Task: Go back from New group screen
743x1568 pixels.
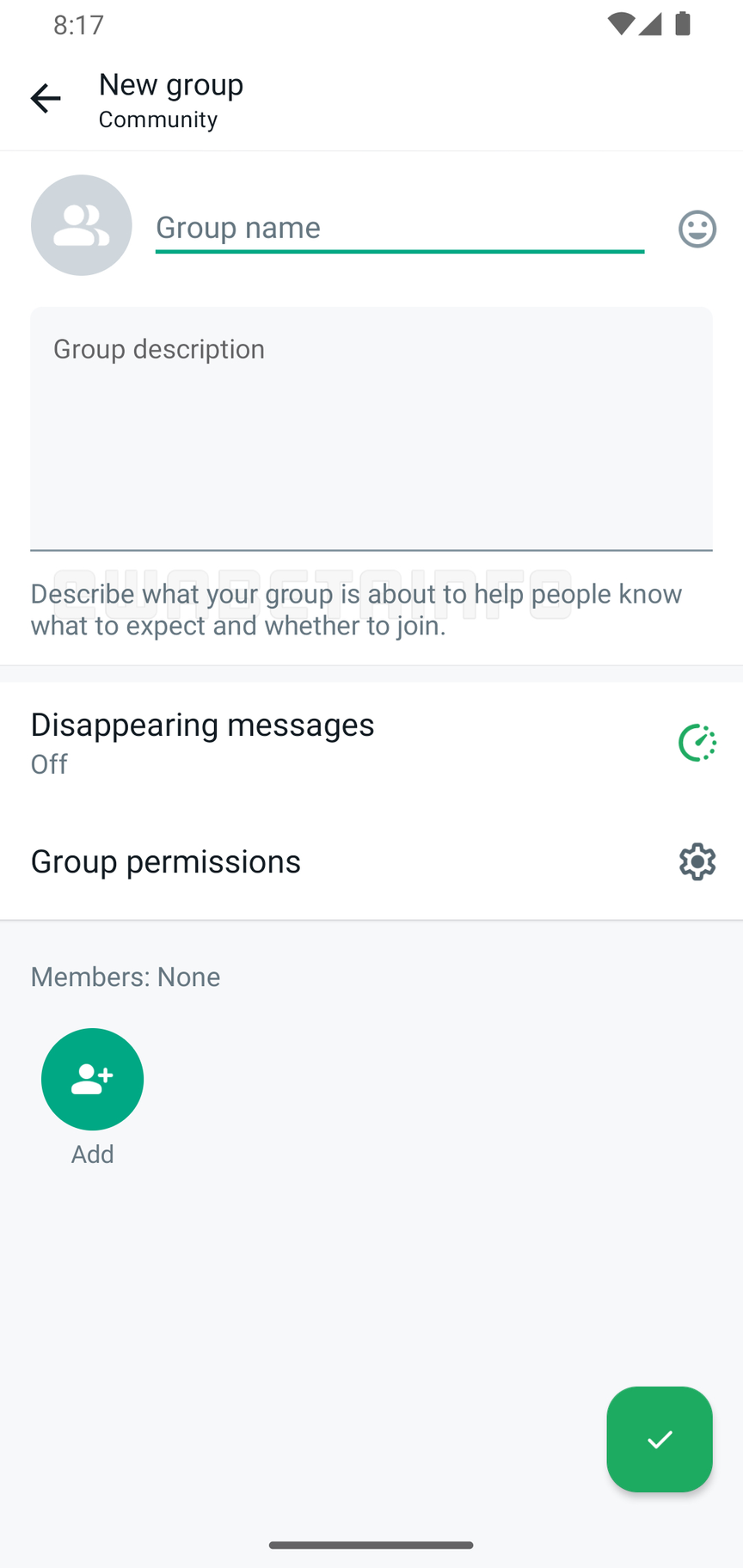Action: point(46,99)
